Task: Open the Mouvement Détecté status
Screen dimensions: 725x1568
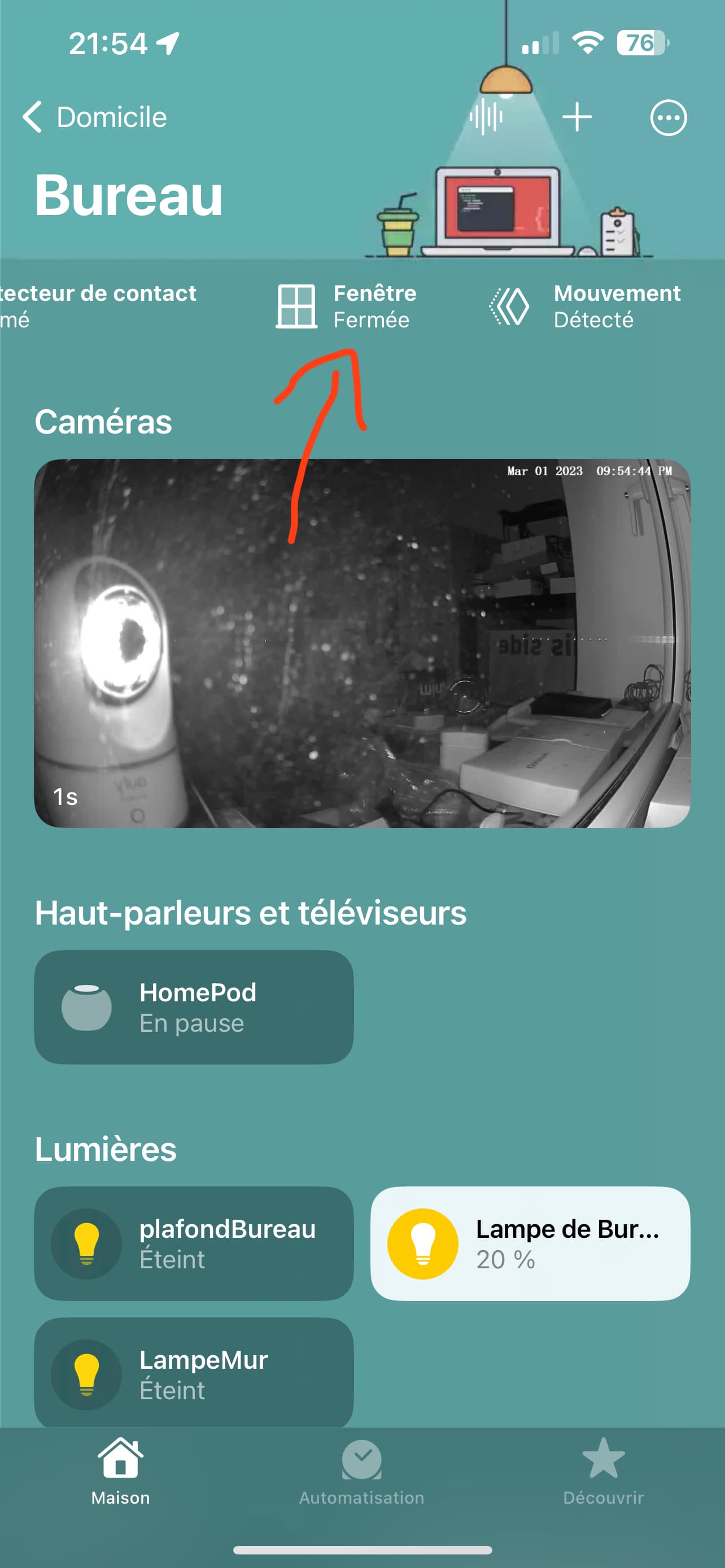Action: click(x=586, y=306)
